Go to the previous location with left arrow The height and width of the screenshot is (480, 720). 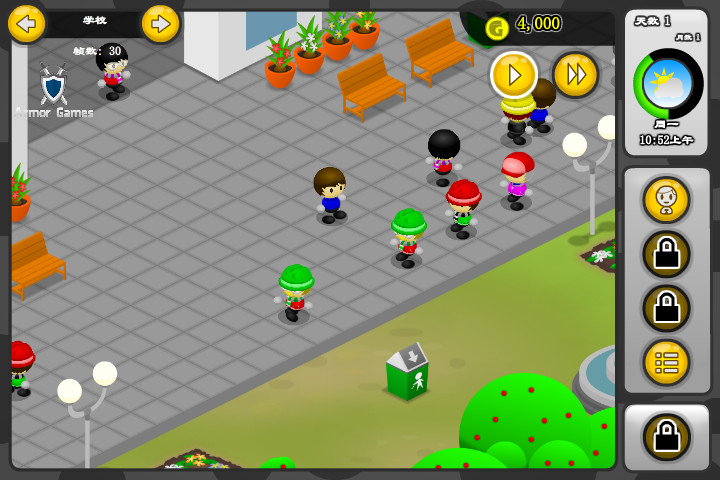click(x=27, y=23)
